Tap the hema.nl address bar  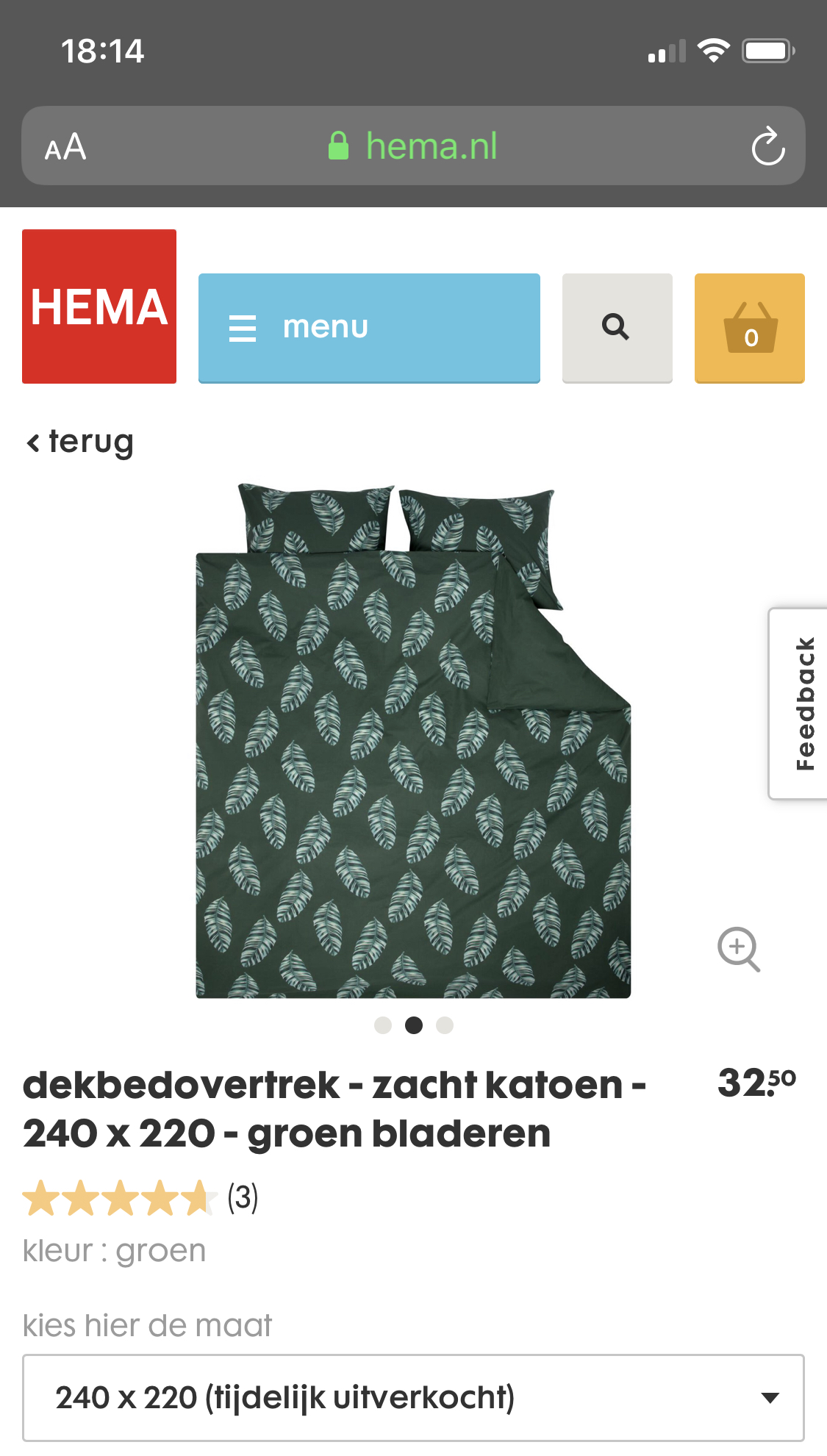(x=413, y=146)
